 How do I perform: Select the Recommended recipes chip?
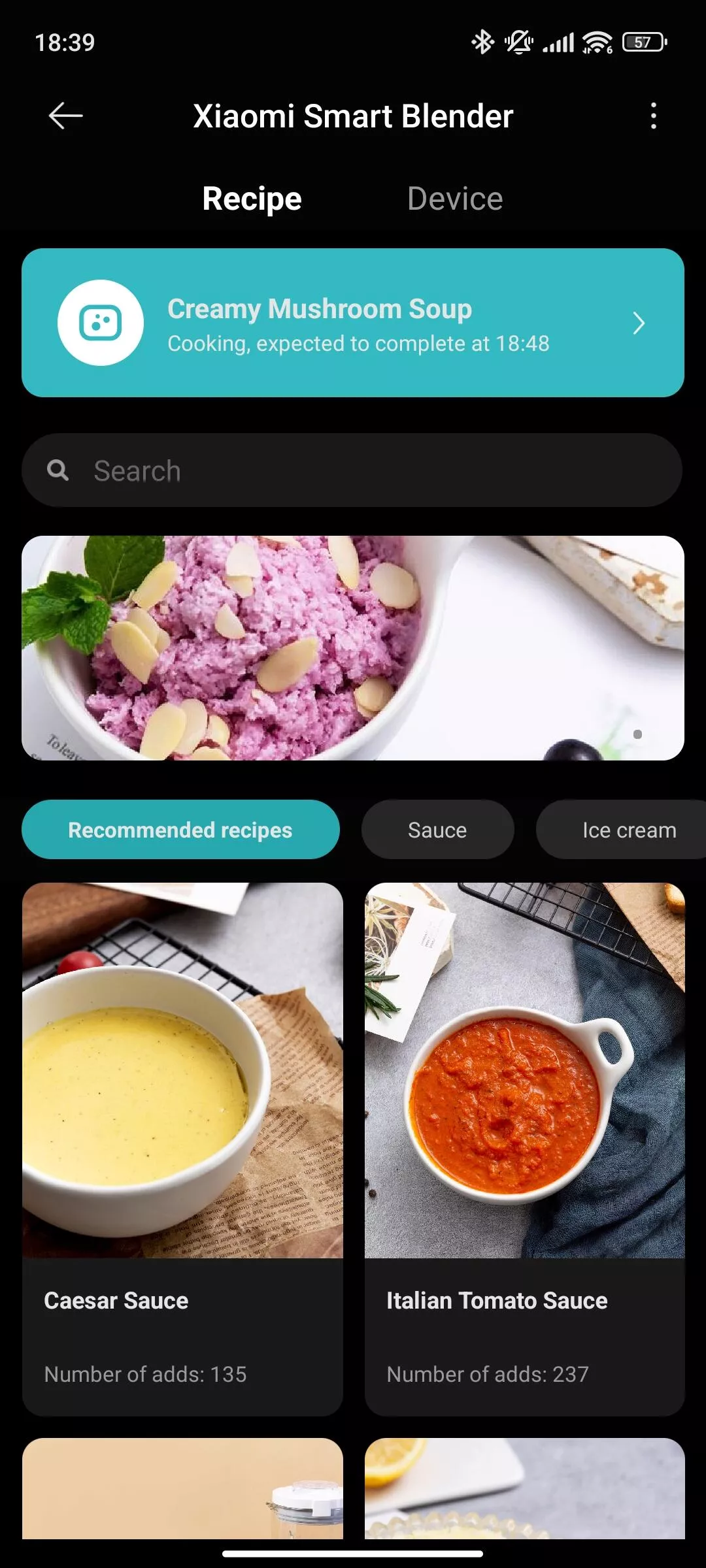point(180,830)
